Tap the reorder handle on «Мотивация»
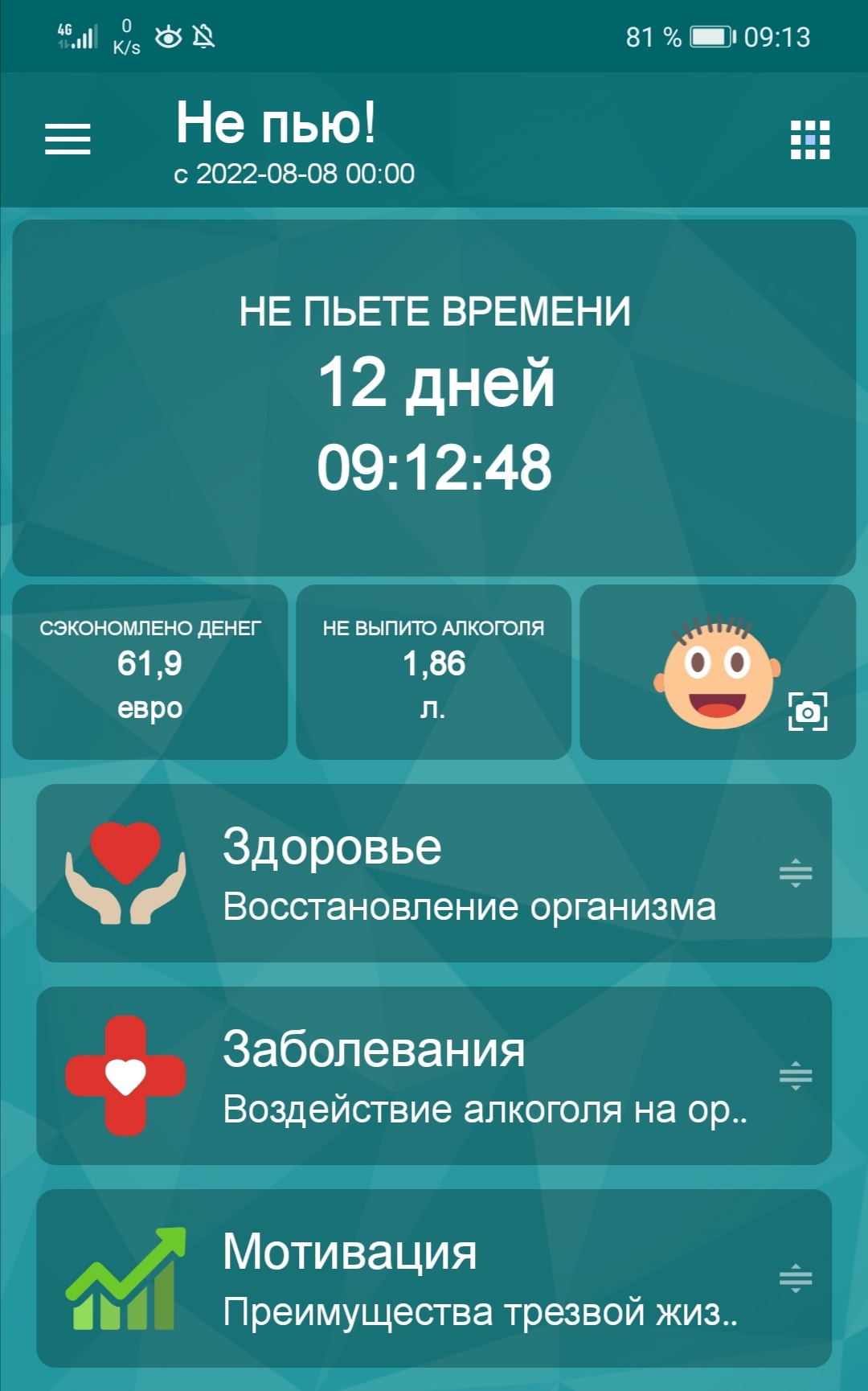This screenshot has width=868, height=1391. click(796, 1278)
